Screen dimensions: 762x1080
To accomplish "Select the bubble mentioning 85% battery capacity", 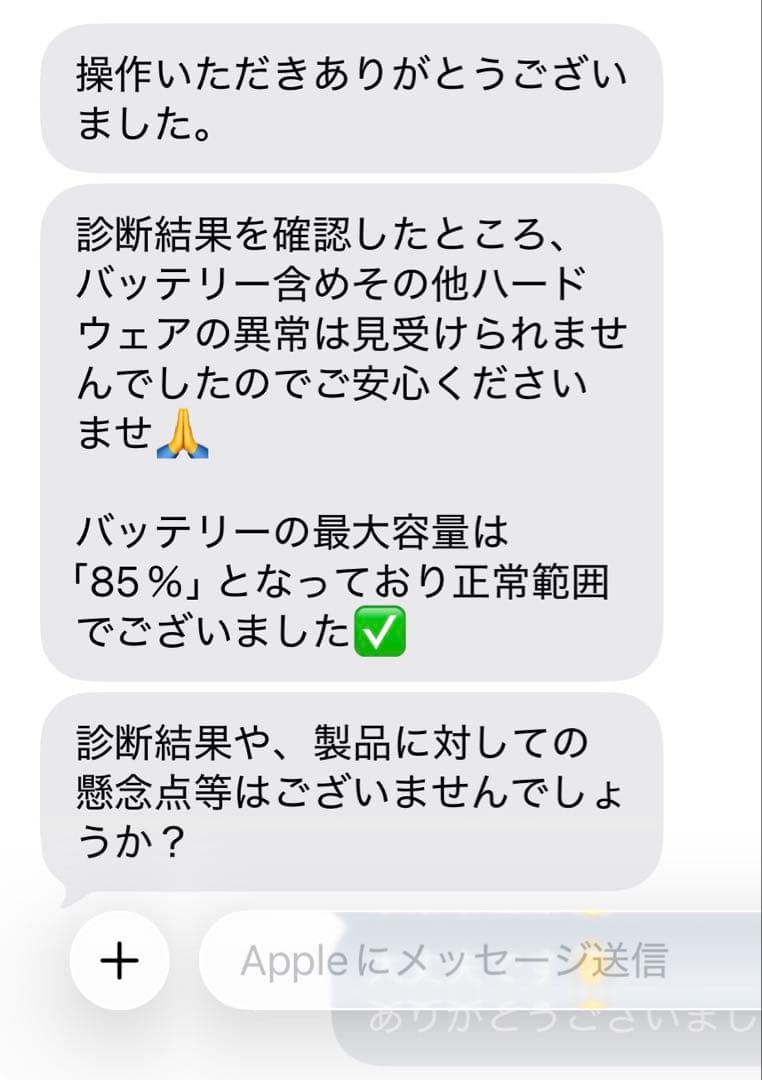I will (x=300, y=578).
